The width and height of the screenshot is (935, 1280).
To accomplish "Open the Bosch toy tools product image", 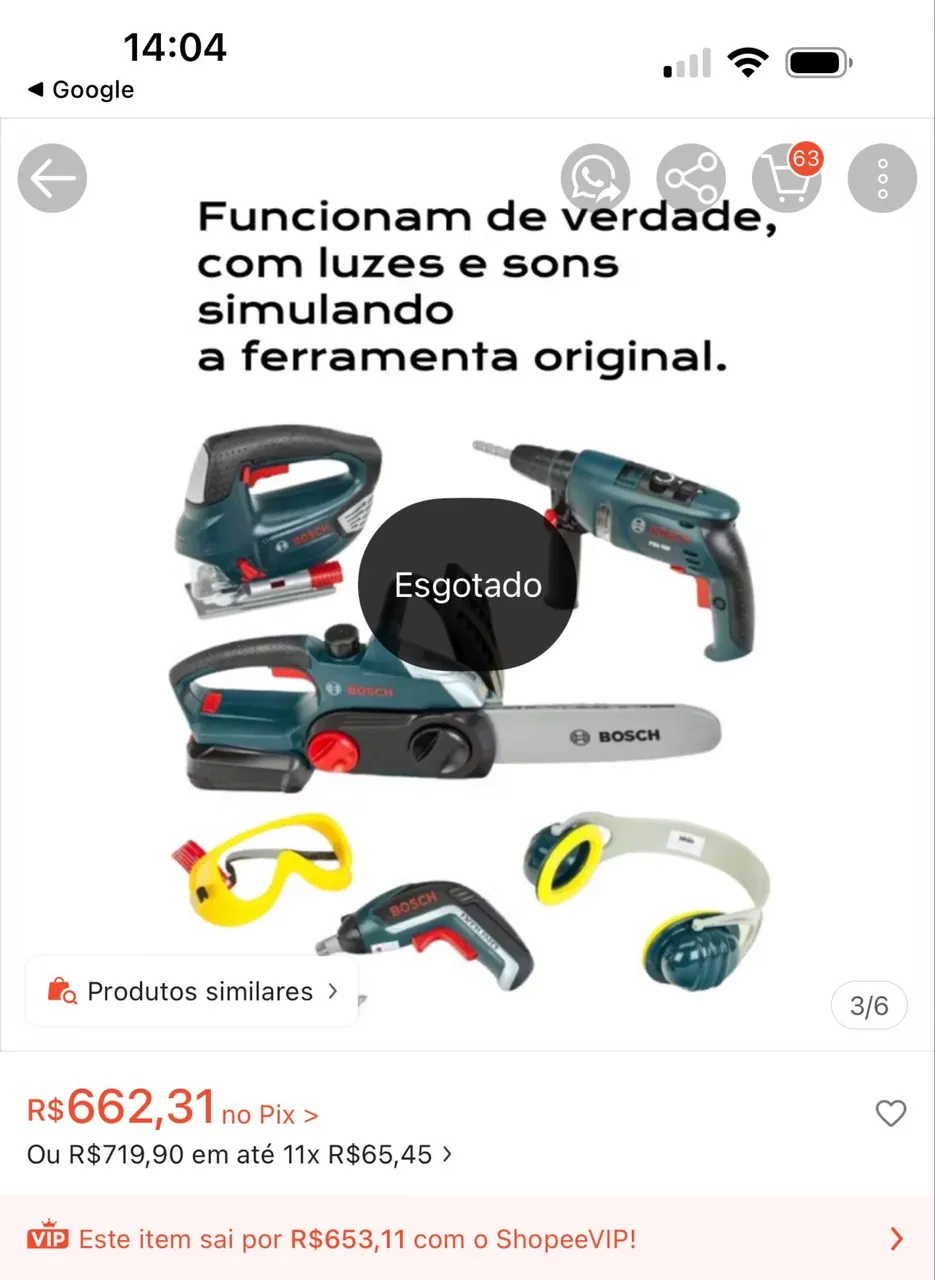I will [467, 585].
